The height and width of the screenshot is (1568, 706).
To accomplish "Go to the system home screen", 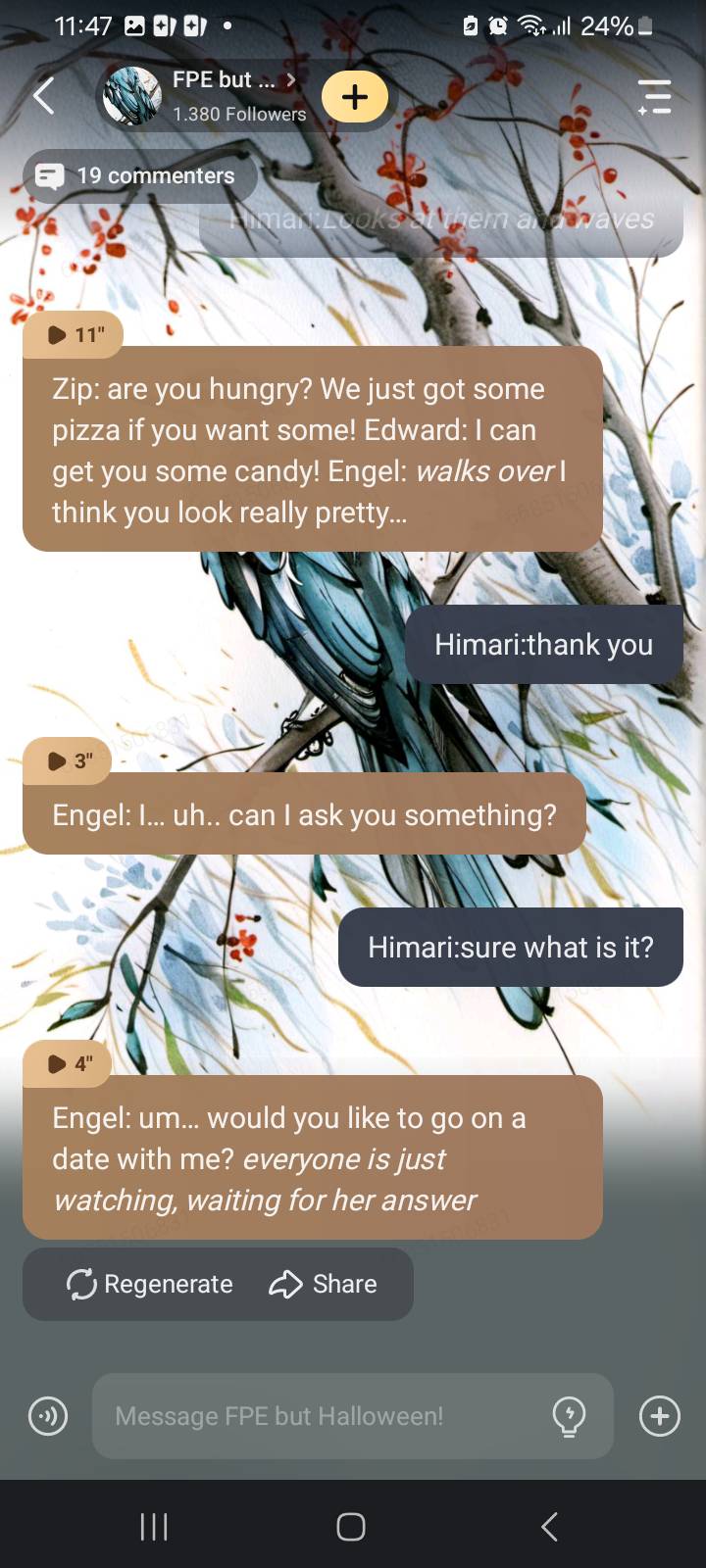I will pos(351,1526).
